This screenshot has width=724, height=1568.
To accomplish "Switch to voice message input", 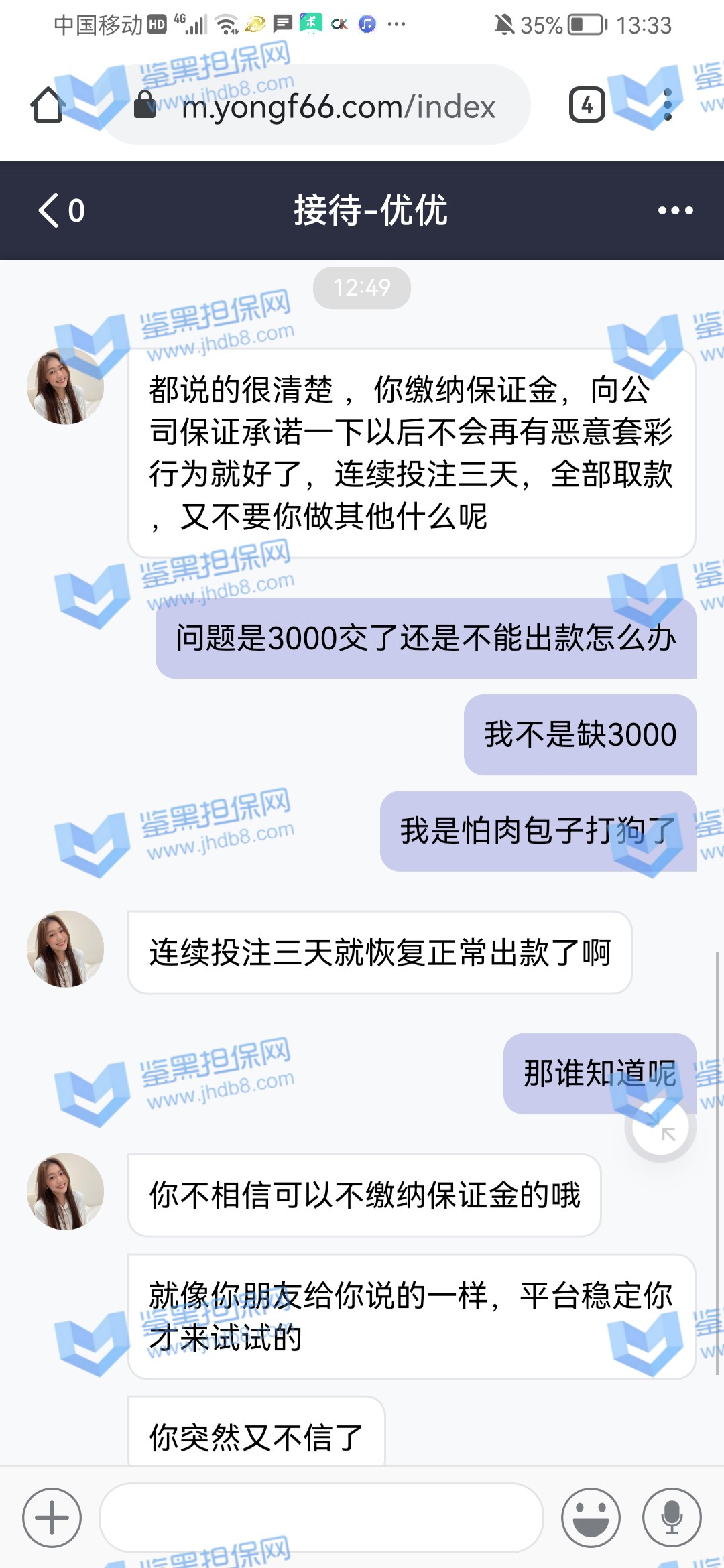I will click(672, 1518).
